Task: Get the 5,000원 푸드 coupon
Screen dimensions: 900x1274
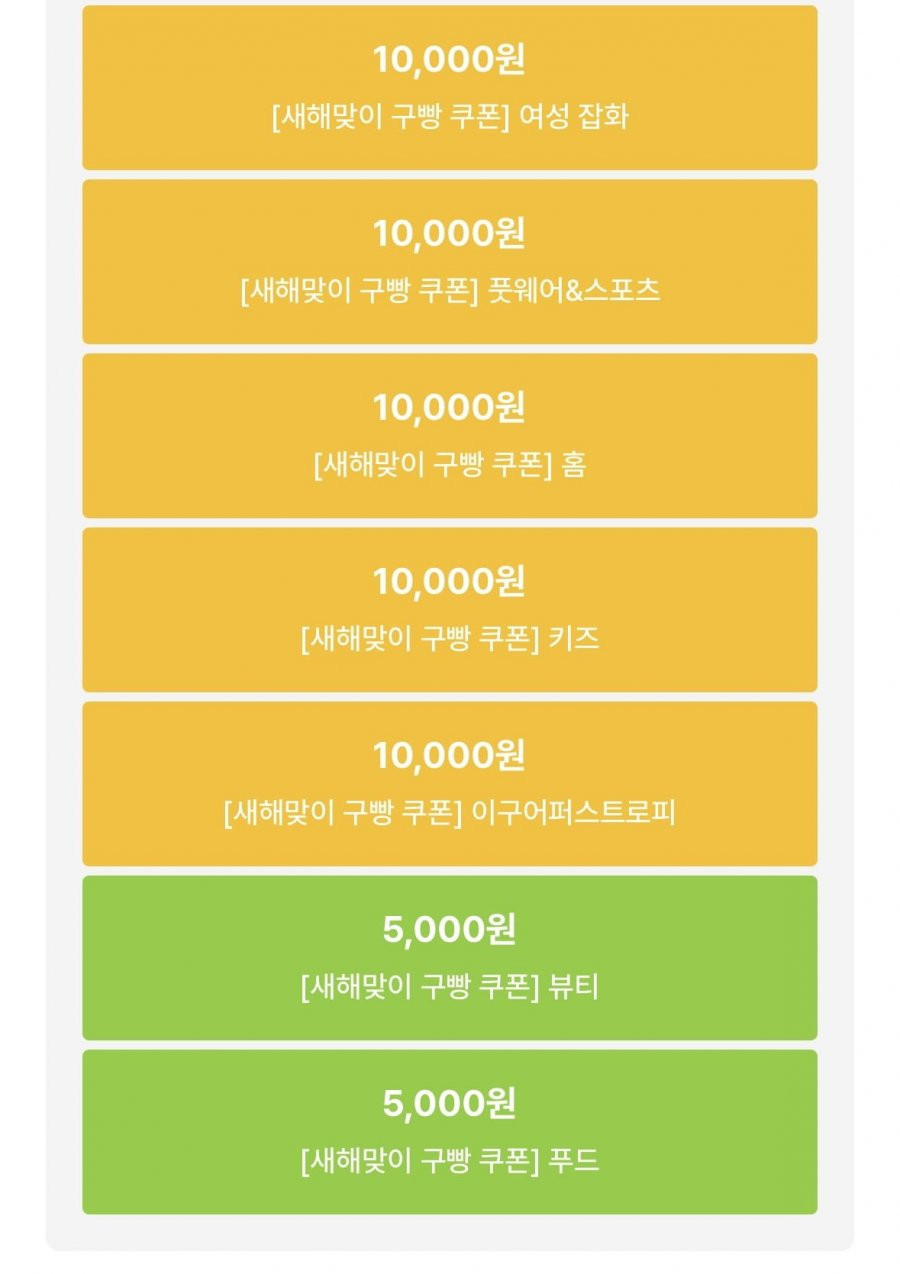Action: pos(449,1132)
